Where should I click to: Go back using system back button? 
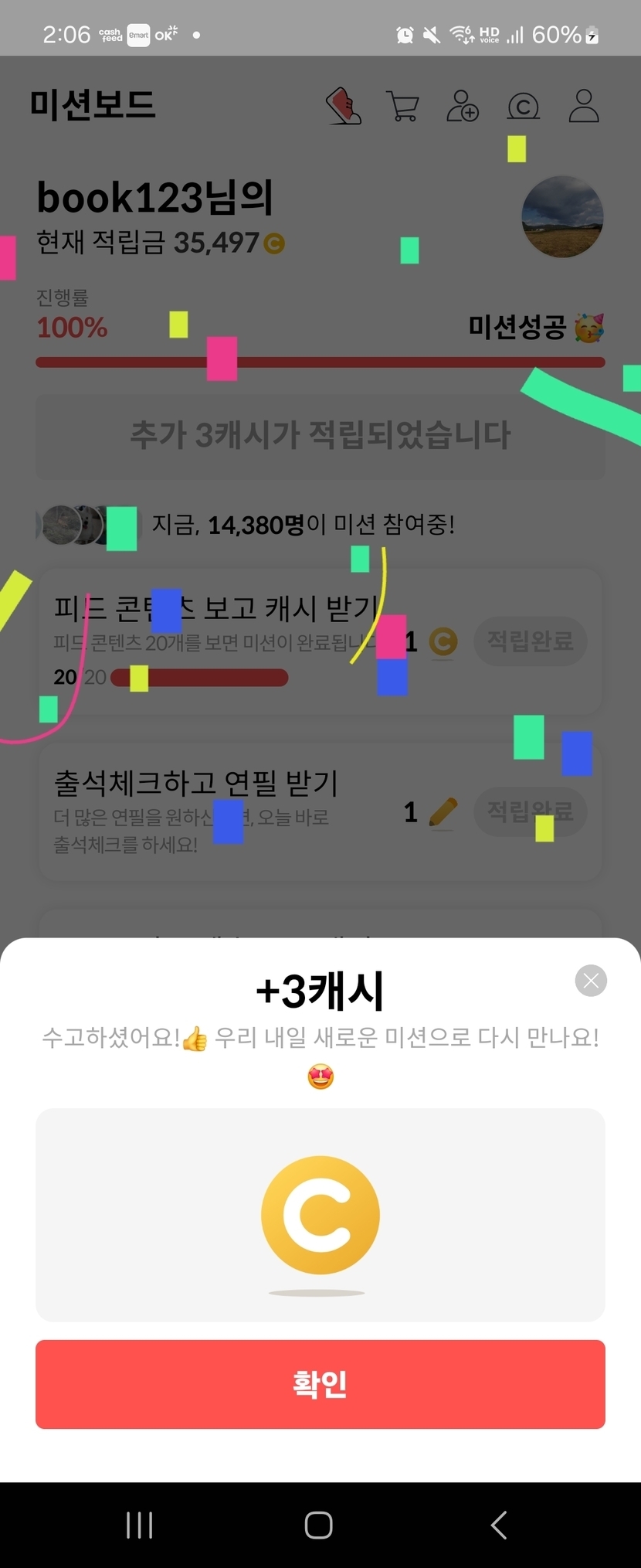[x=499, y=1525]
